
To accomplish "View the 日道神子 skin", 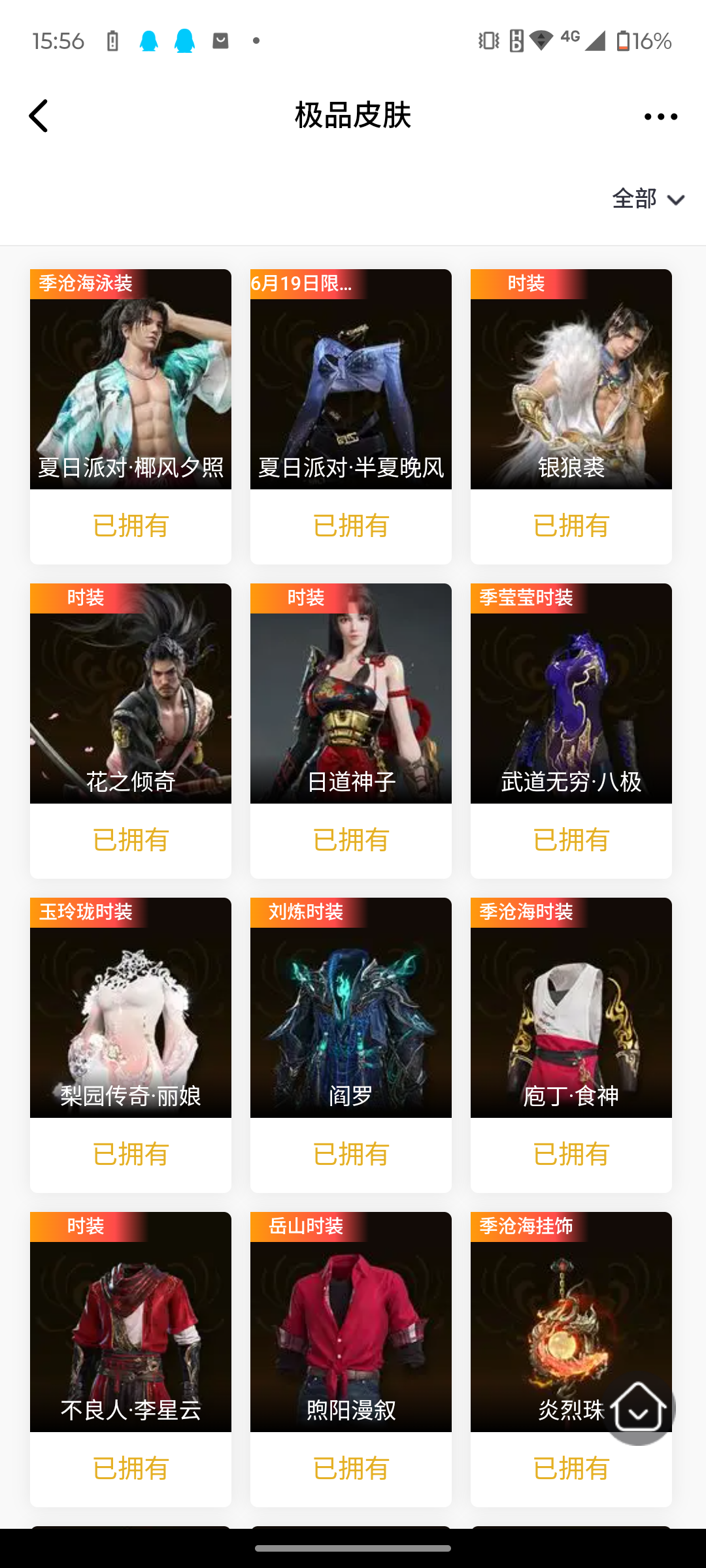I will 351,693.
